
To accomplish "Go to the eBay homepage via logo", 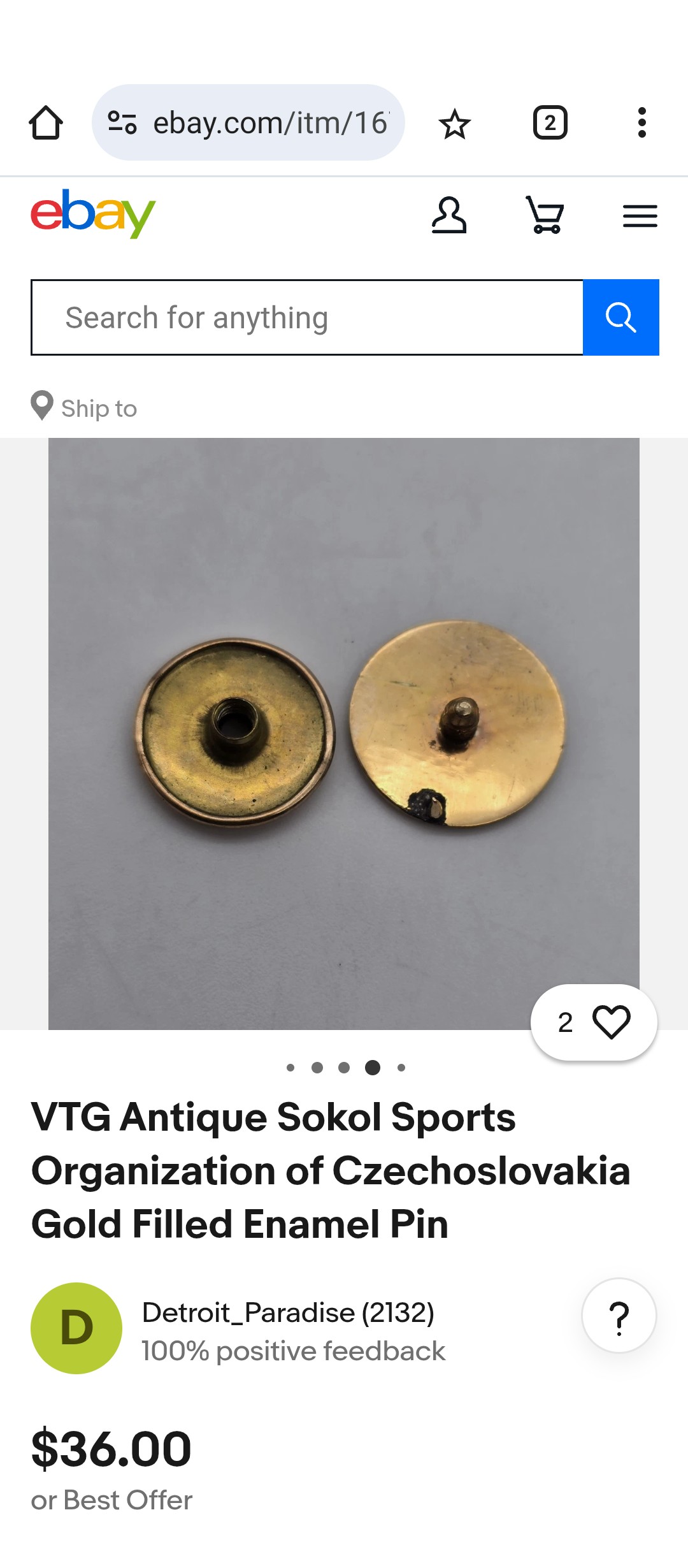I will click(x=93, y=214).
